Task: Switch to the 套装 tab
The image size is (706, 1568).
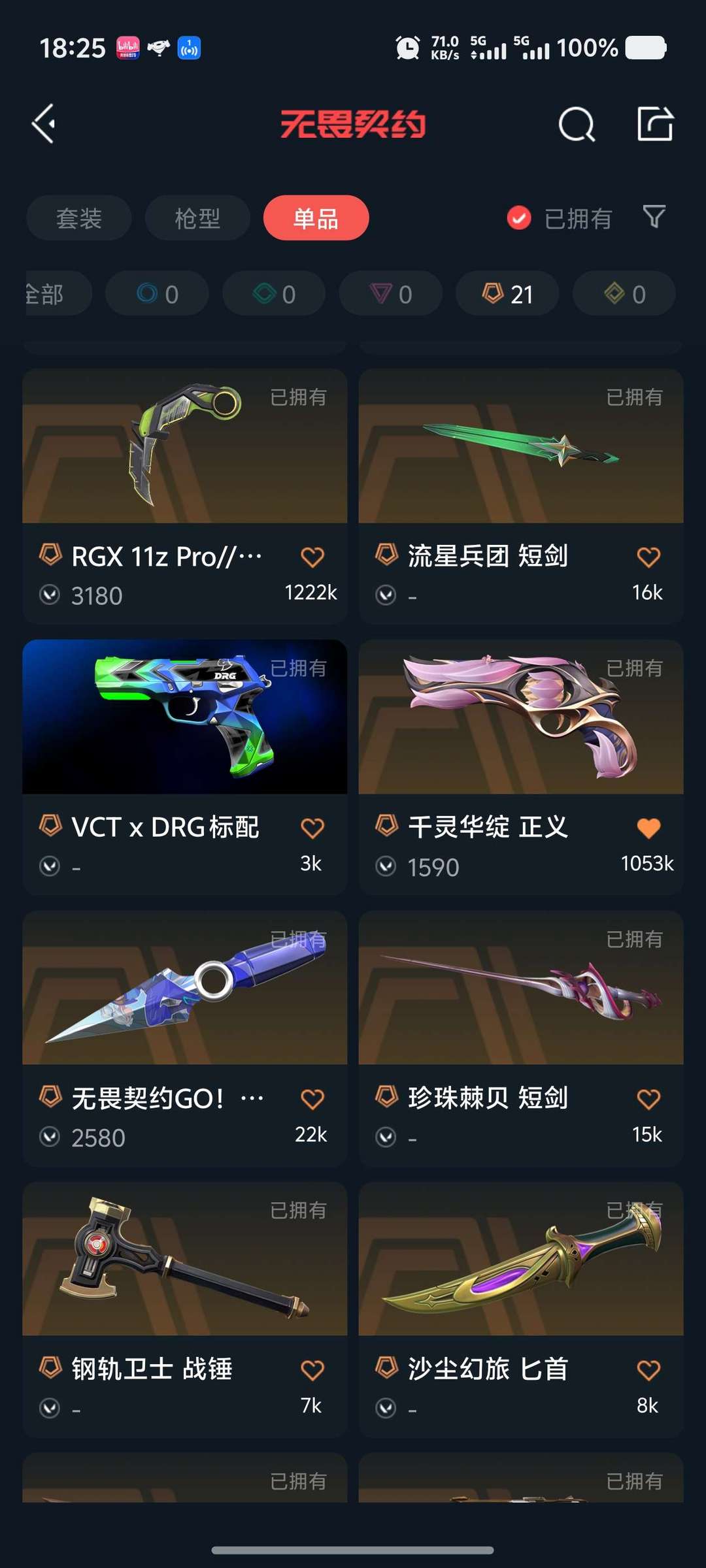Action: click(x=78, y=218)
